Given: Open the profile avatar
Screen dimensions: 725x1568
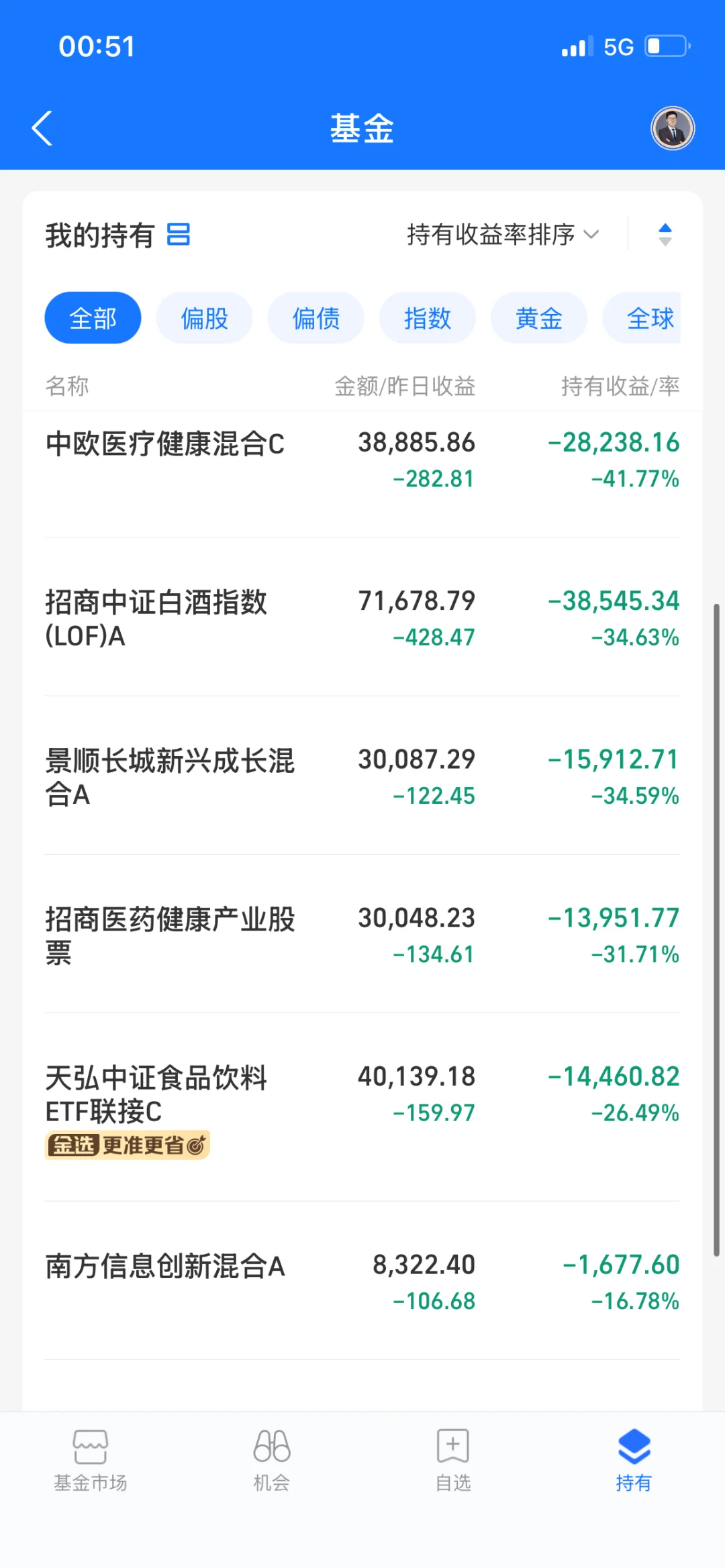Looking at the screenshot, I should [x=672, y=128].
